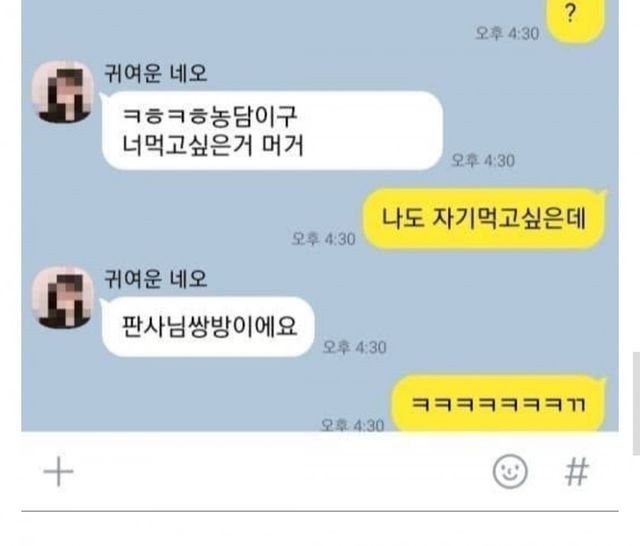640x546 pixels.
Task: Open 귀여운 네오's profile photo beside ㅋㅎㅋㅎ농담이구
Action: tap(63, 92)
